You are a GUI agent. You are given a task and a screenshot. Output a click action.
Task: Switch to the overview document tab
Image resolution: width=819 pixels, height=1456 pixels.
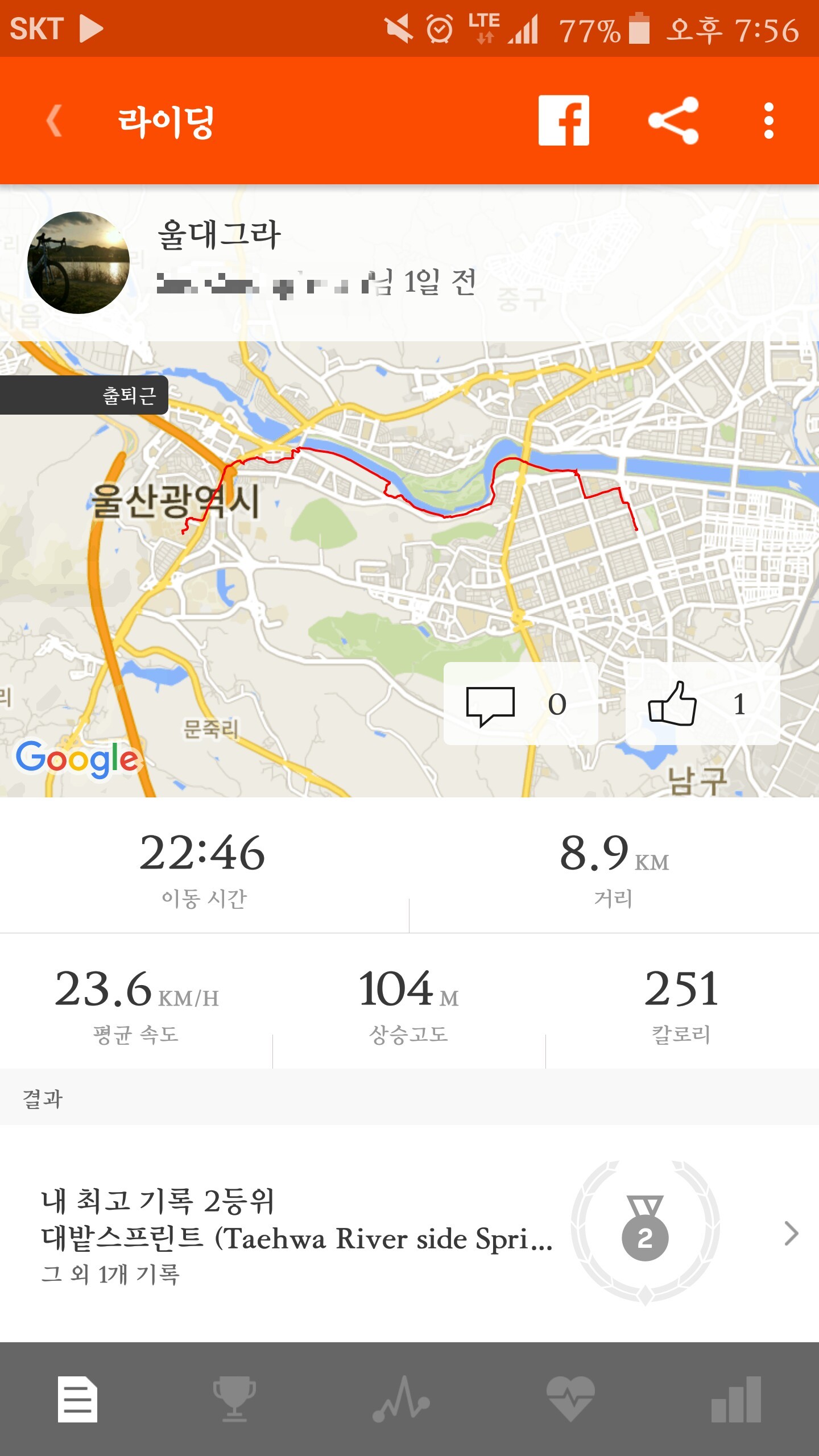pyautogui.click(x=78, y=1399)
